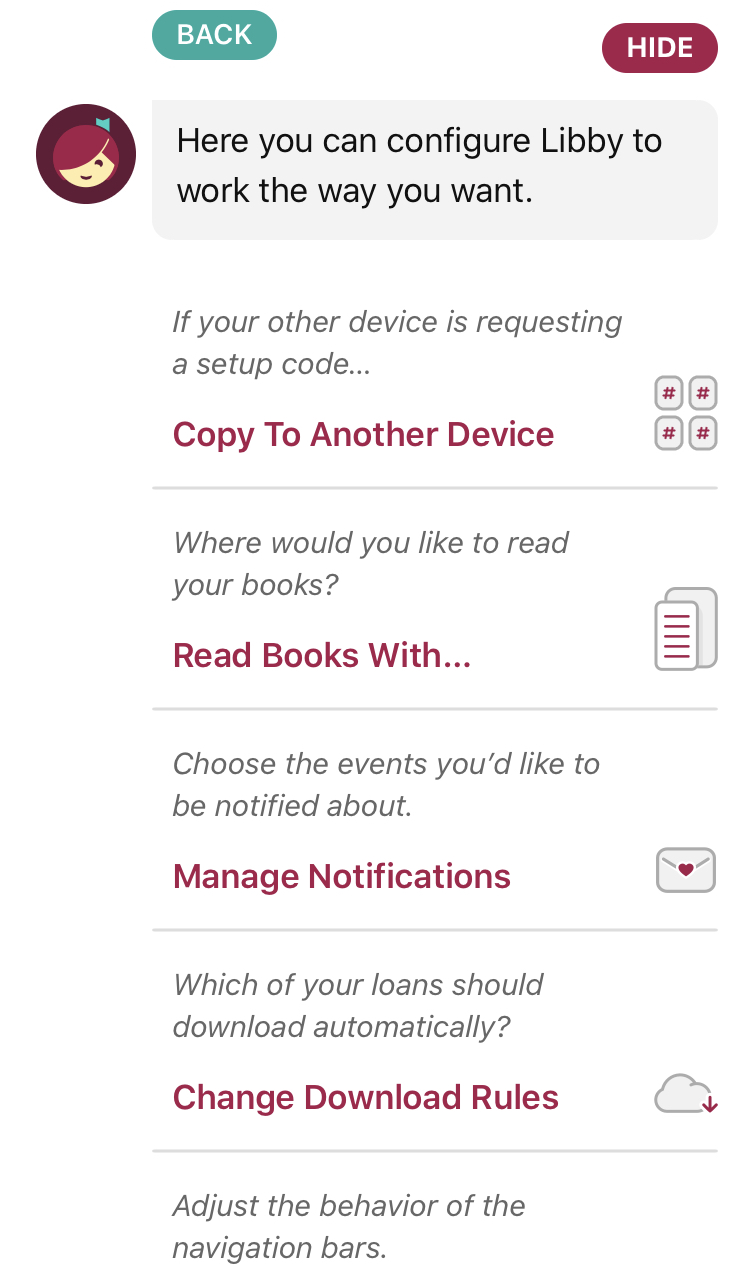The width and height of the screenshot is (750, 1281).
Task: Tap the Libby mascot avatar icon
Action: pyautogui.click(x=86, y=154)
